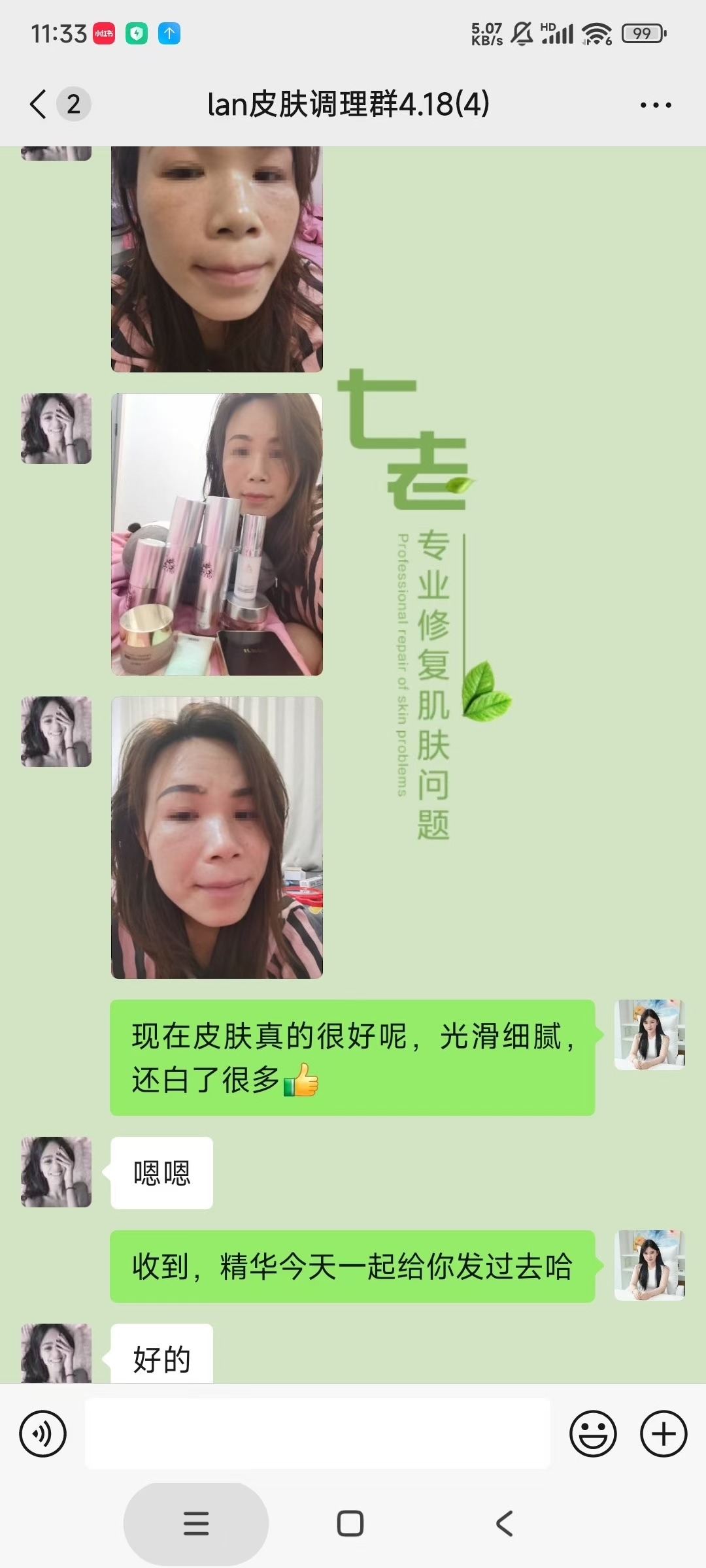The height and width of the screenshot is (1568, 706).
Task: Open own avatar beside 收到 message
Action: click(x=649, y=1266)
